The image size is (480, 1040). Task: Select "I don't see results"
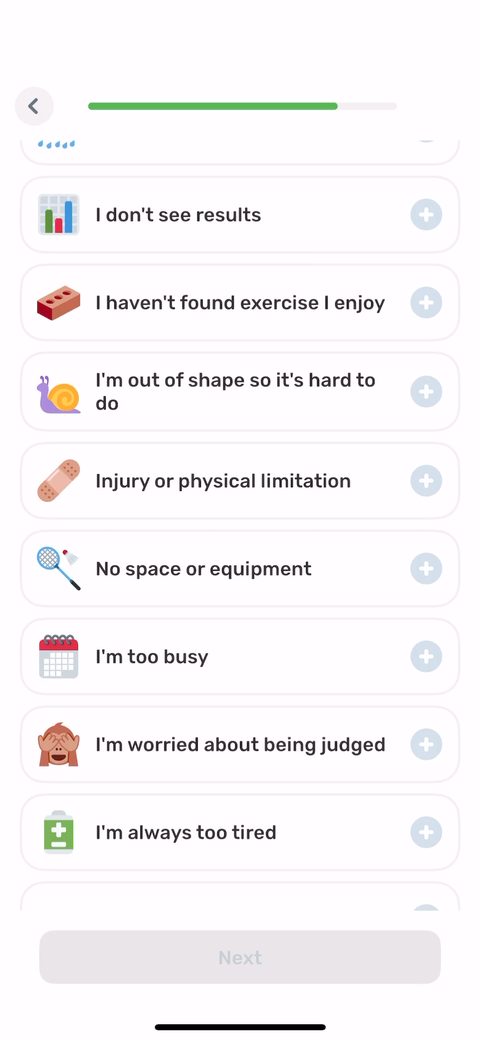coord(240,215)
